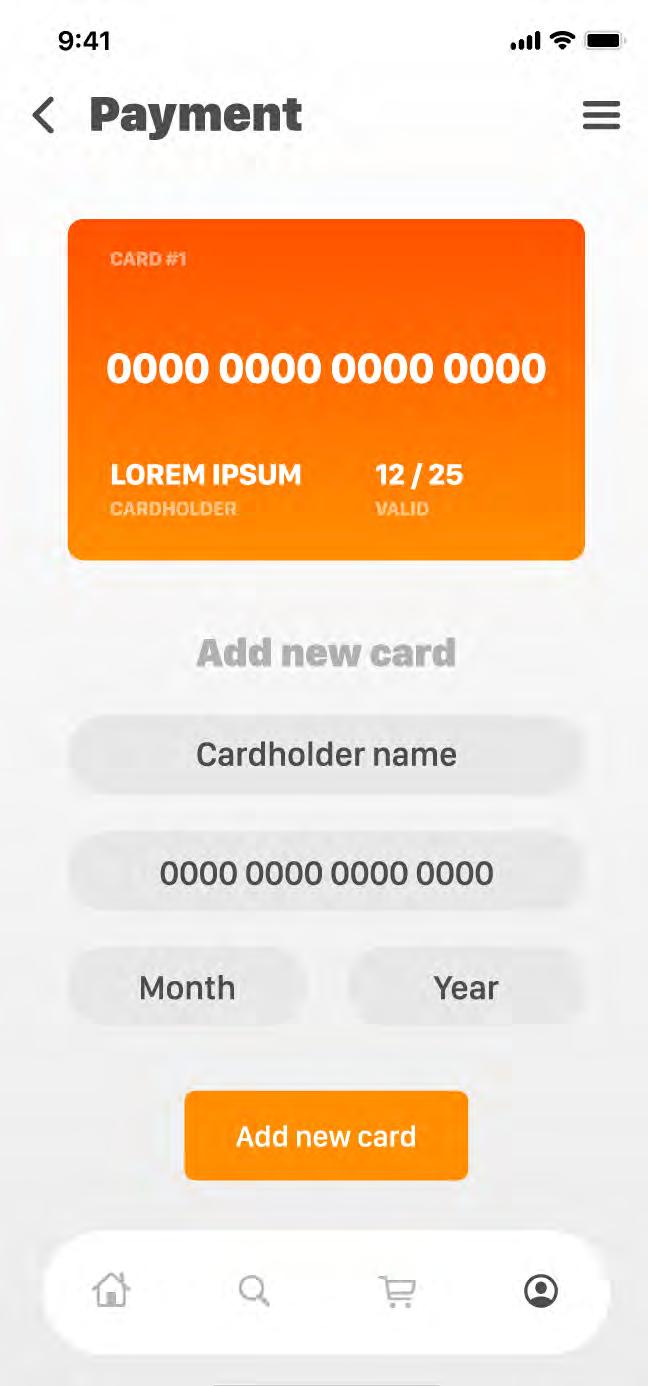Choose the expiry Month field

pos(188,988)
